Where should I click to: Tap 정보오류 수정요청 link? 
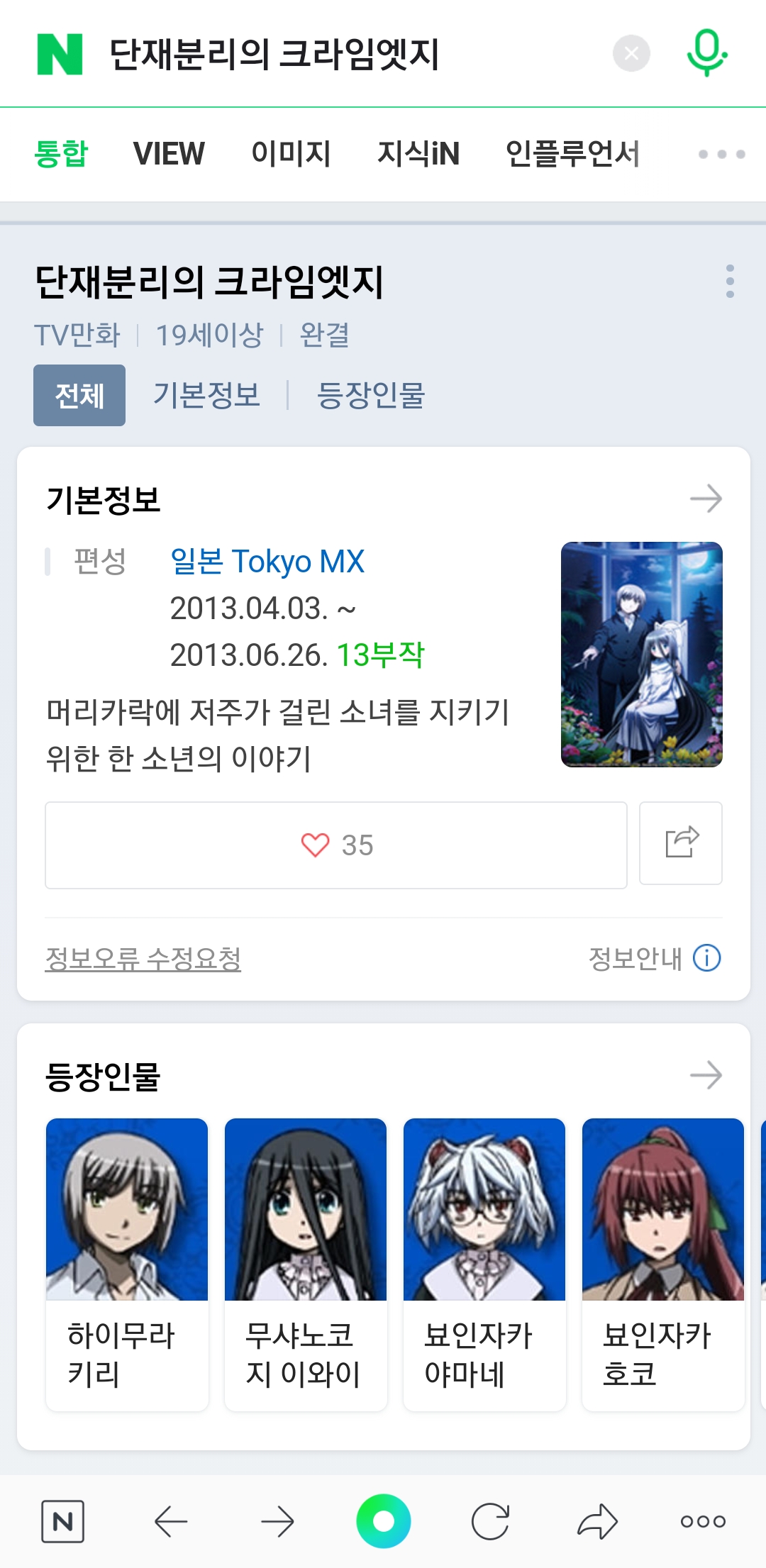(x=143, y=959)
